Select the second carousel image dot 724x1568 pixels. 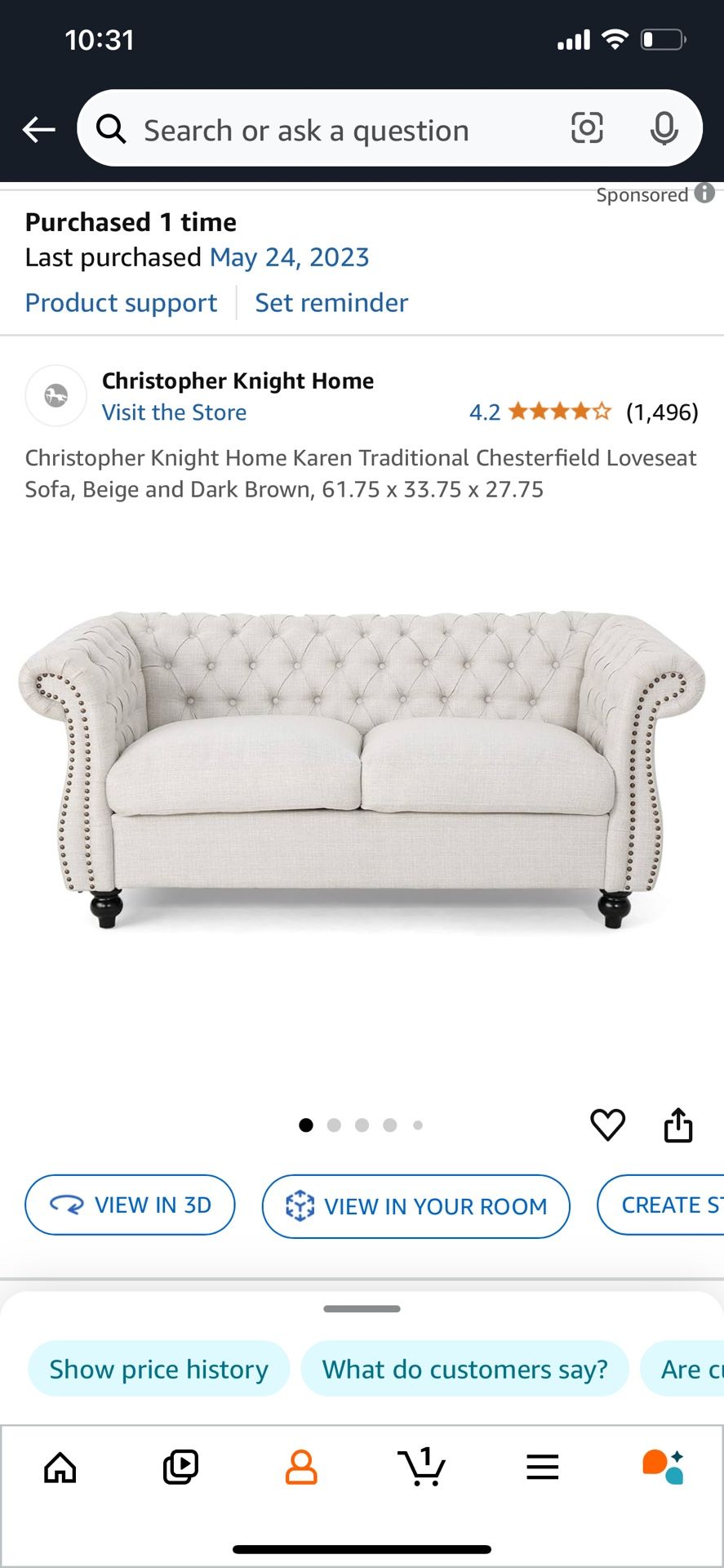[x=334, y=1125]
